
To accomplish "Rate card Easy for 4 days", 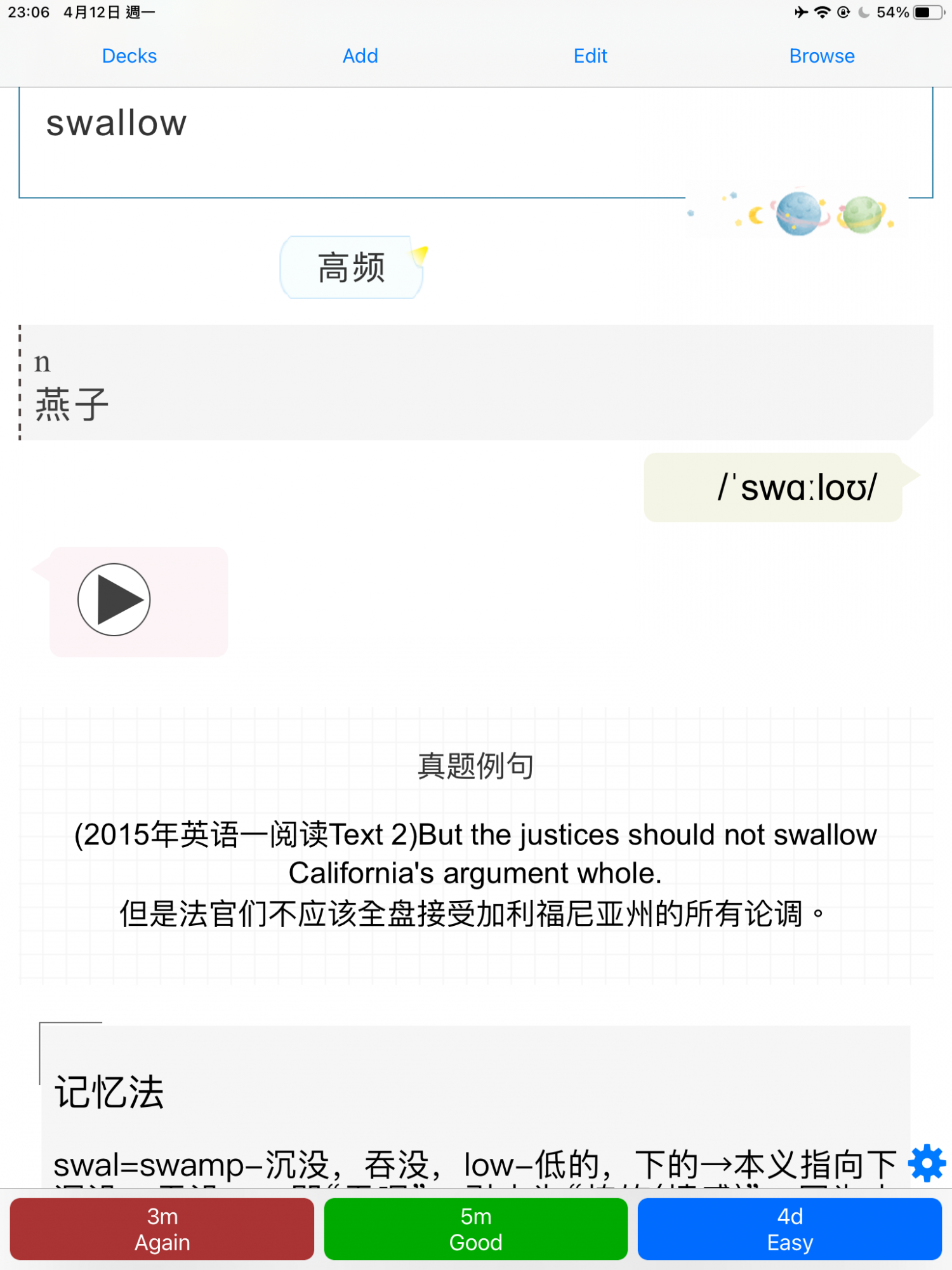I will click(x=790, y=1229).
